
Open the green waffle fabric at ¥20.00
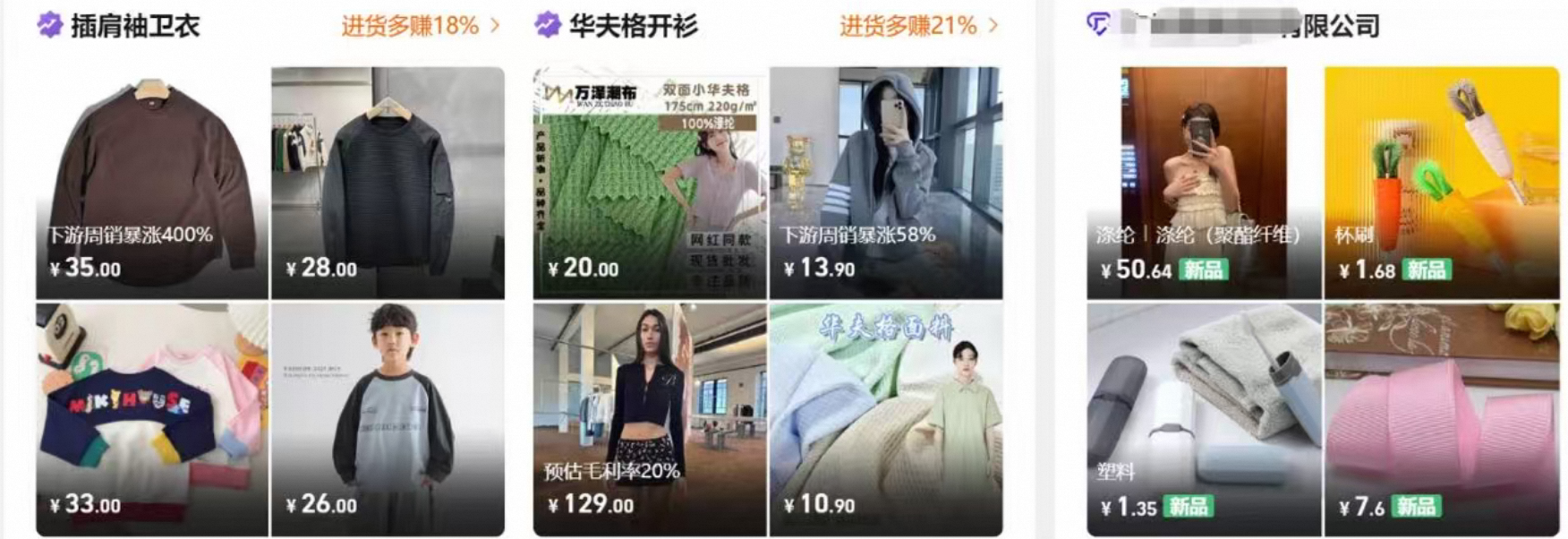click(x=650, y=183)
